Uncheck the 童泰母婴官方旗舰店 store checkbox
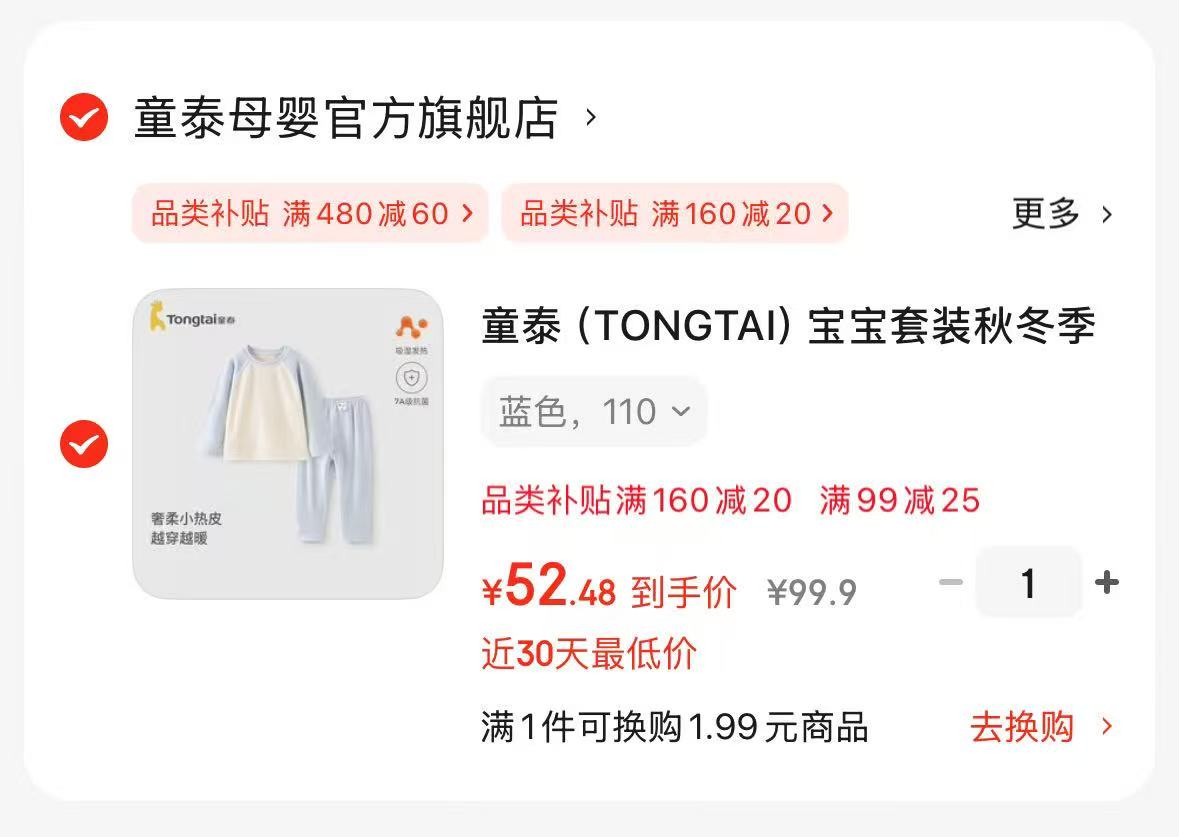The height and width of the screenshot is (837, 1179). (x=84, y=118)
